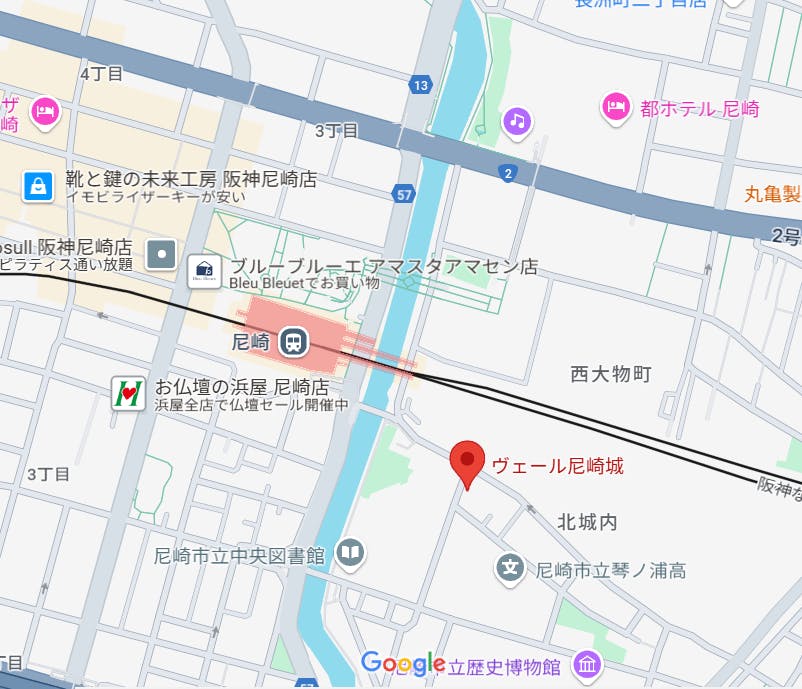Image resolution: width=802 pixels, height=689 pixels.
Task: Open the purple music venue marker
Action: point(516,122)
